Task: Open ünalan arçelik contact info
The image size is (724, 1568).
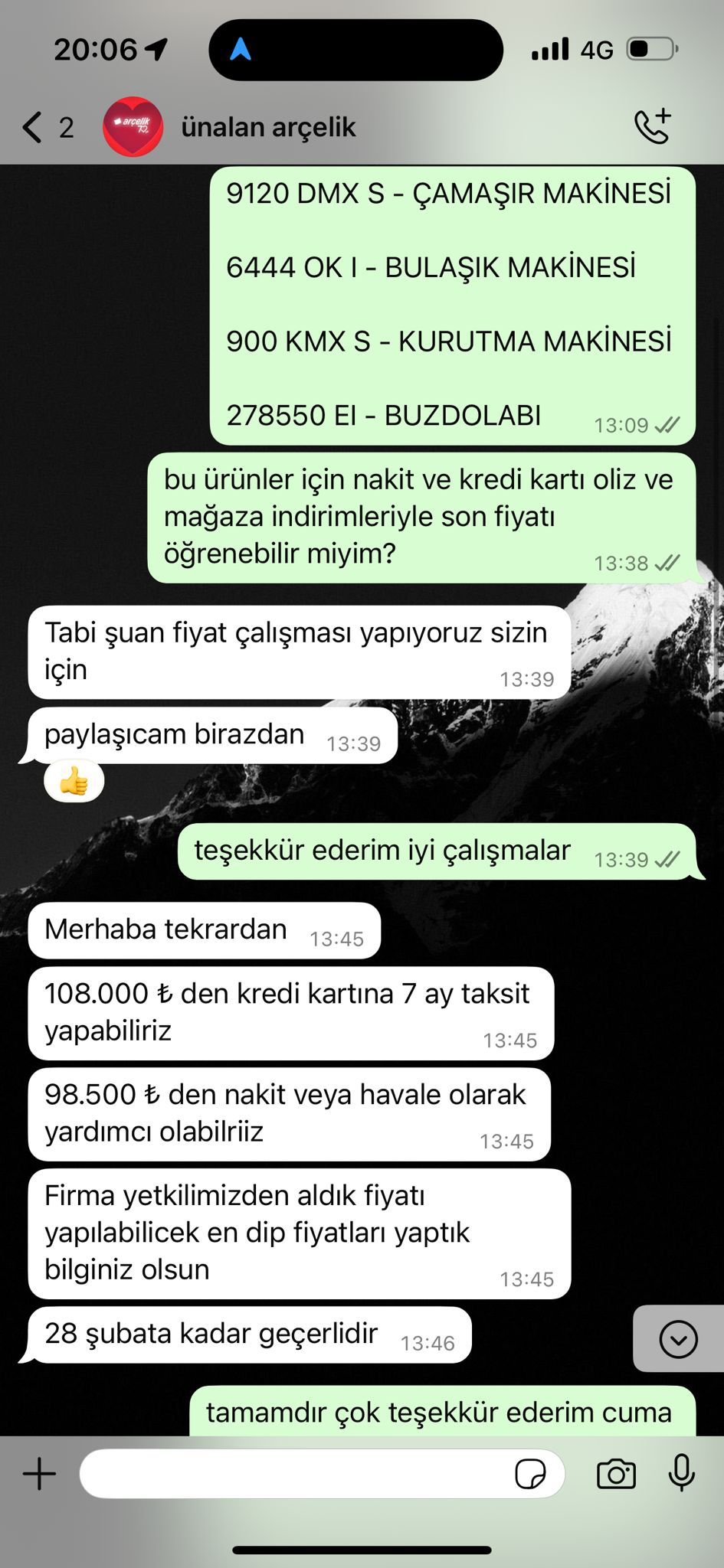Action: point(268,127)
